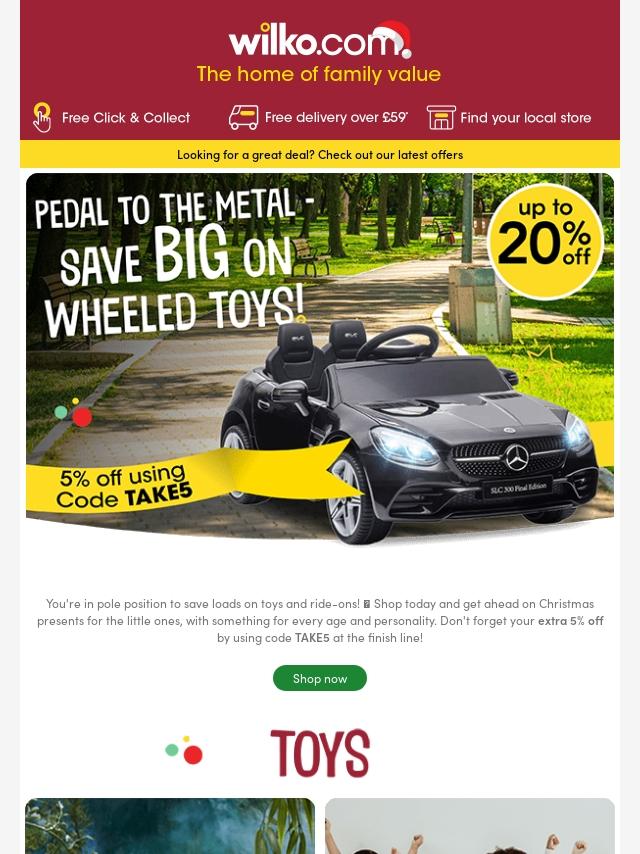The width and height of the screenshot is (640, 854).
Task: Tap the green Shop now button
Action: (320, 679)
